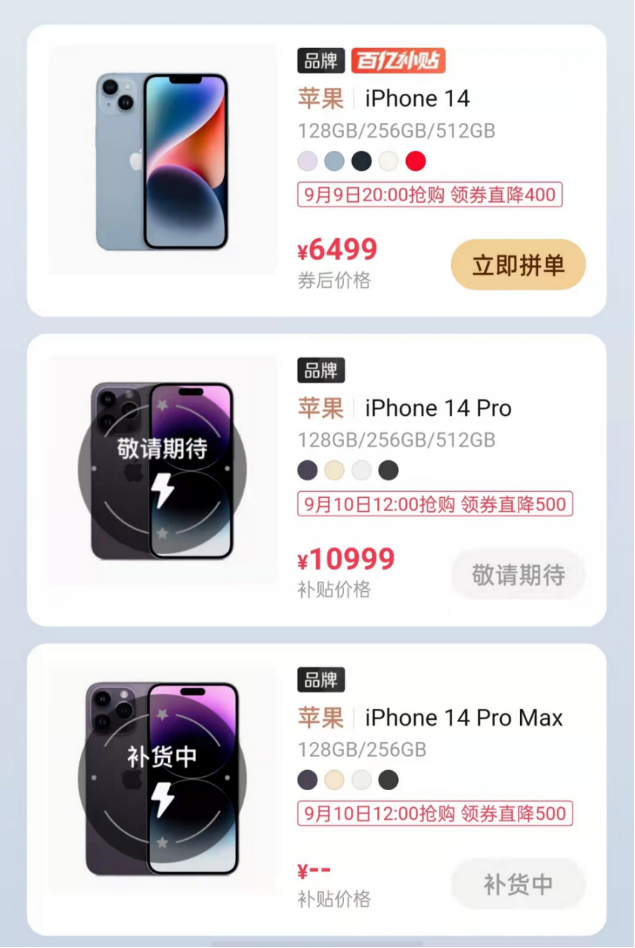Tap 立即拼单 for iPhone 14

point(518,265)
